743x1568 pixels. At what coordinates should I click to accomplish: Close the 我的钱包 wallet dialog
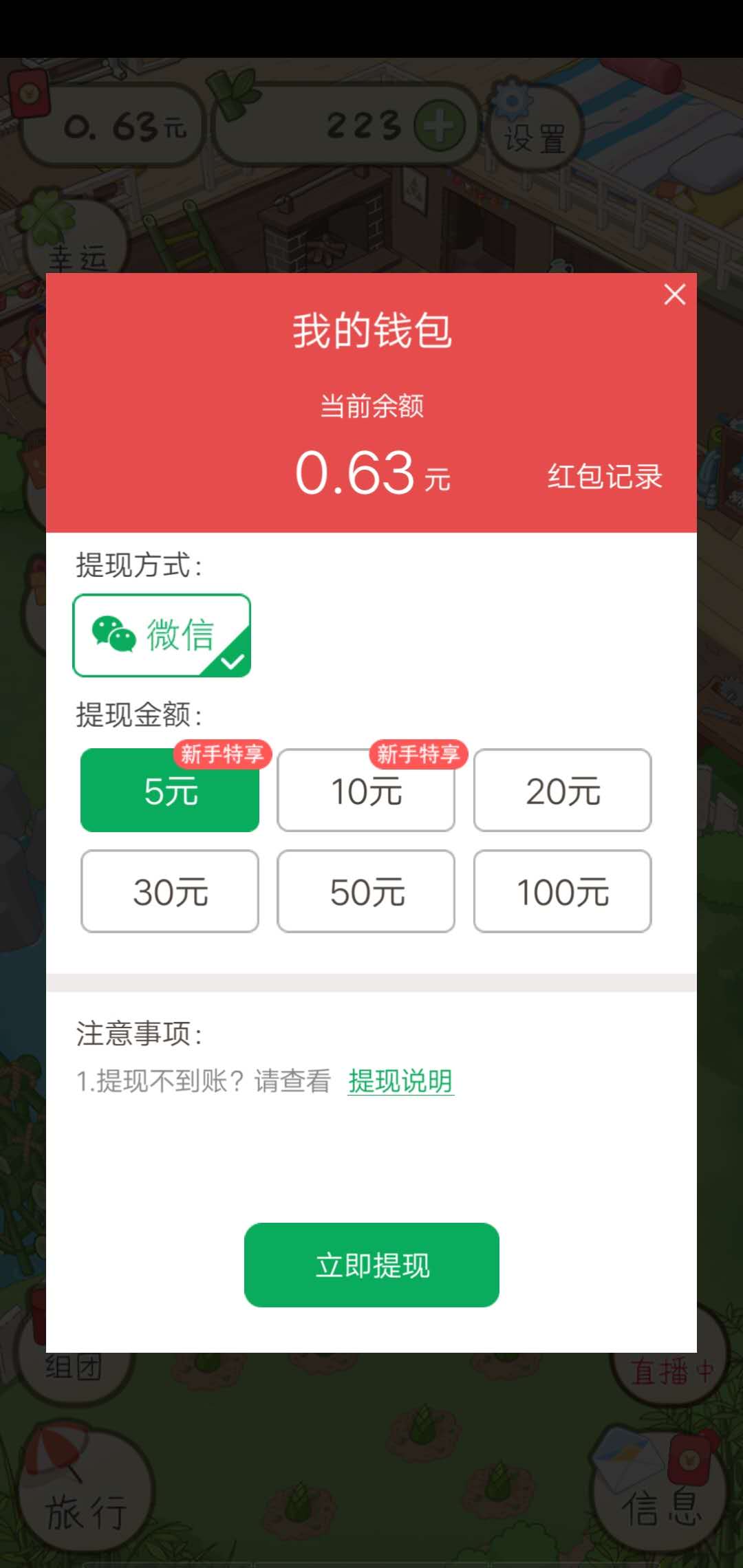pyautogui.click(x=674, y=294)
